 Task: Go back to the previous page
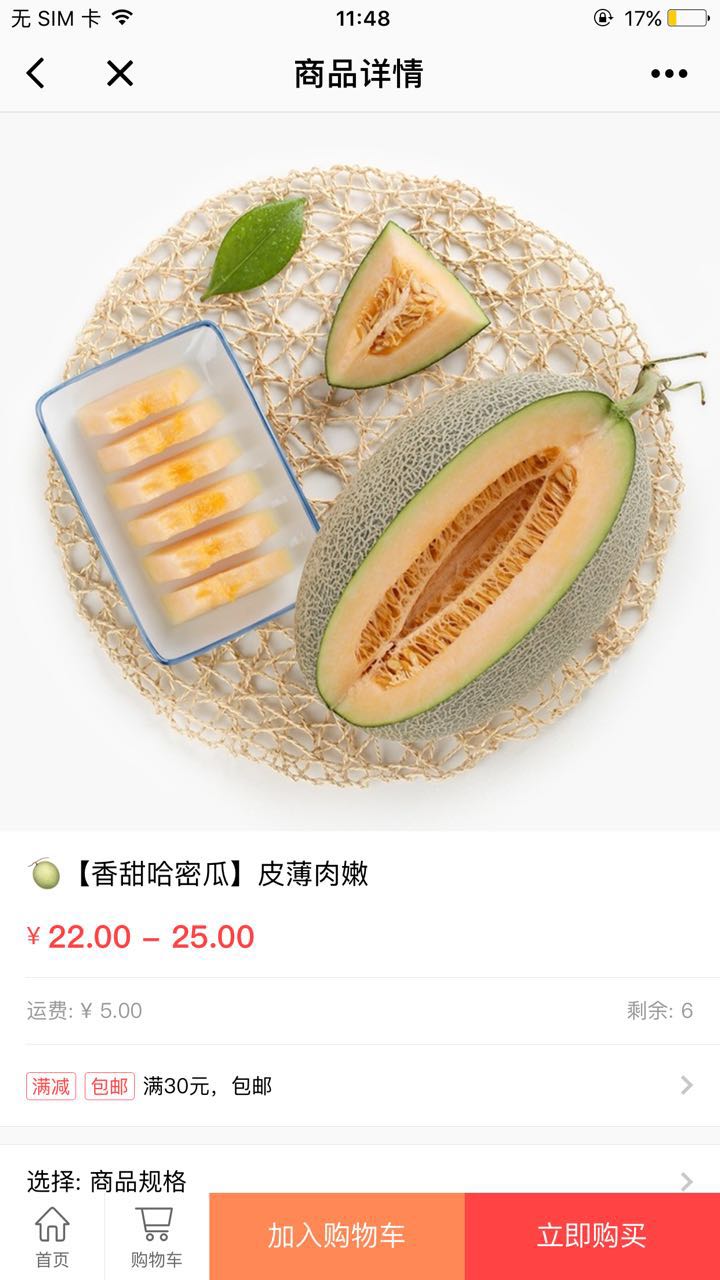click(36, 73)
